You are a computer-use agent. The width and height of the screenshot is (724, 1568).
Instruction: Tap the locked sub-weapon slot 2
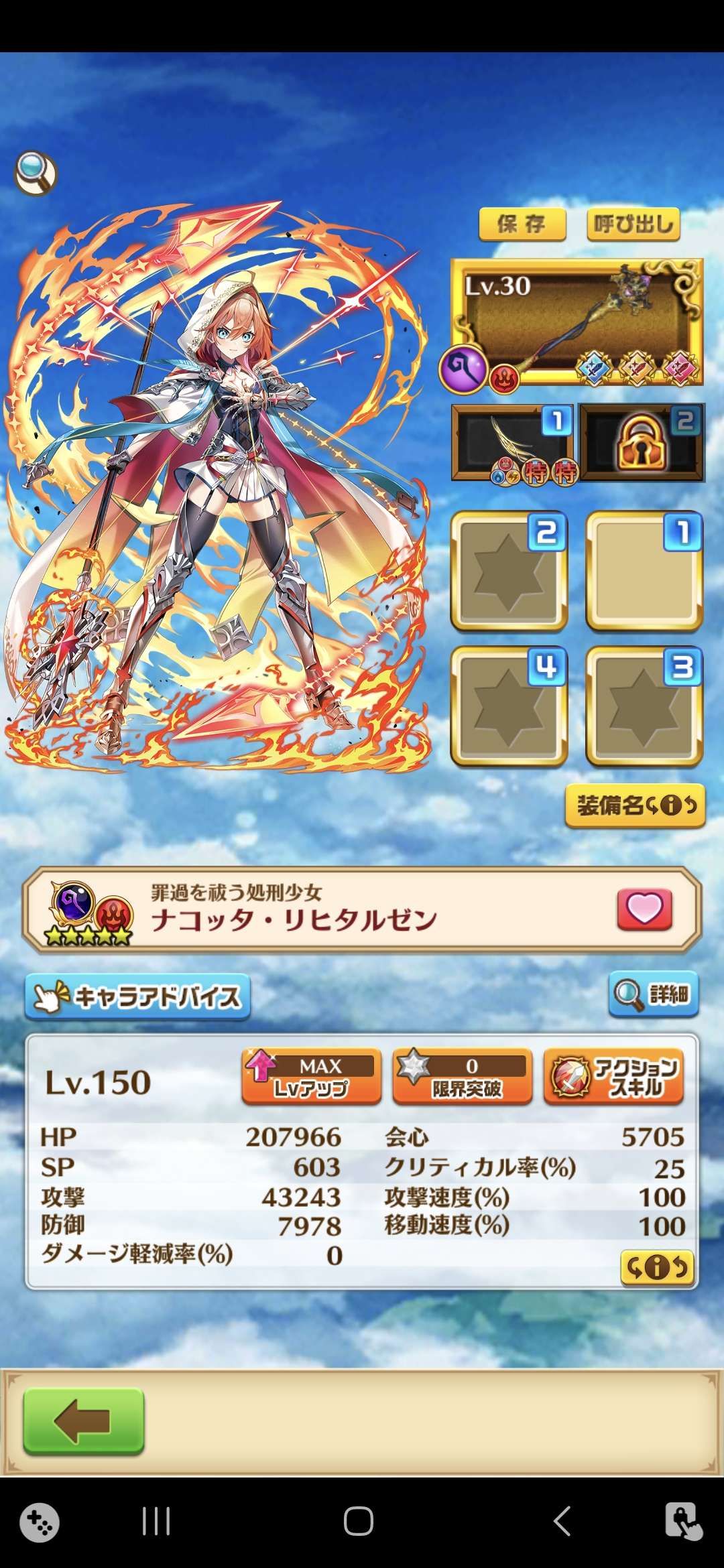click(x=642, y=443)
